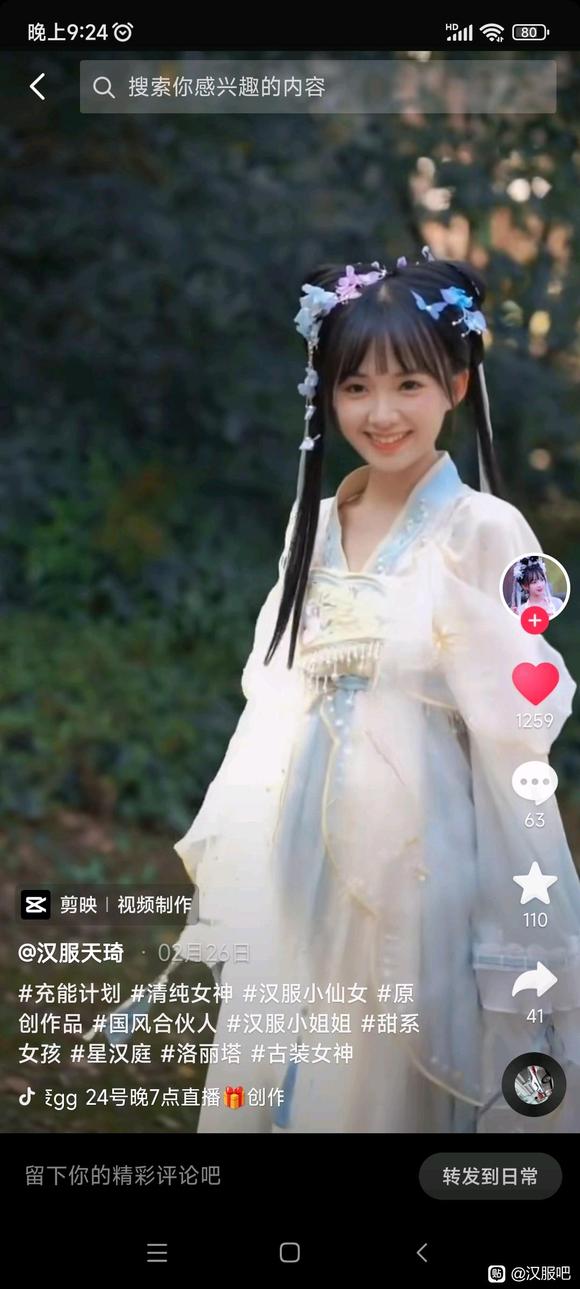Image resolution: width=580 pixels, height=1289 pixels.
Task: Favorite the video with the star icon
Action: coord(535,883)
